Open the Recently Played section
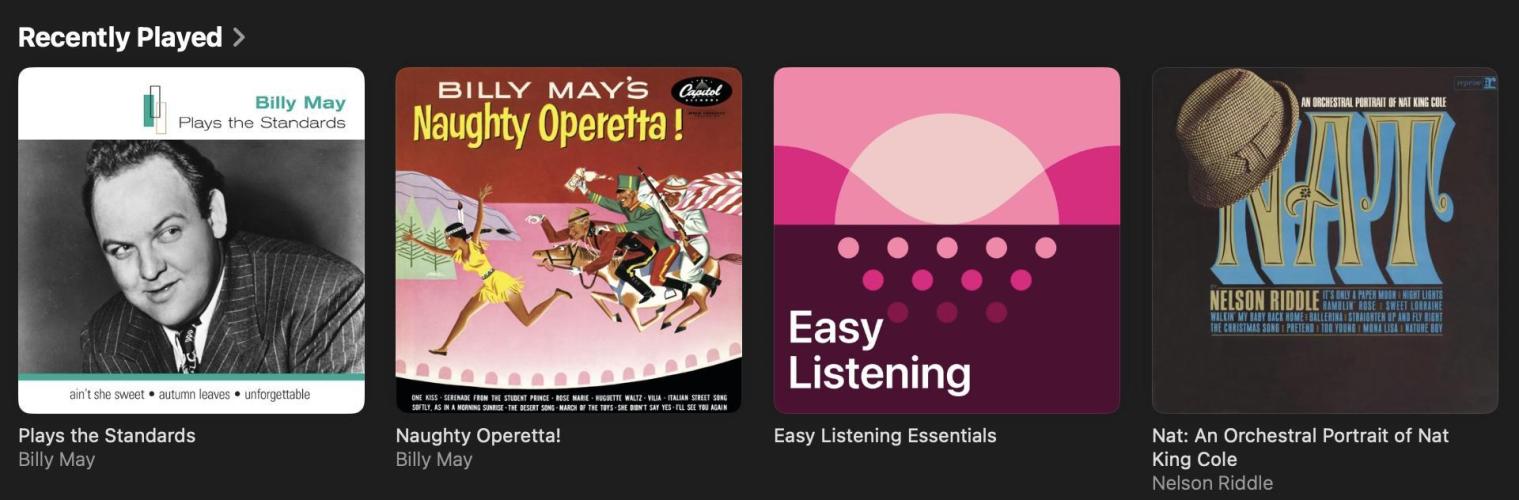 tap(131, 38)
